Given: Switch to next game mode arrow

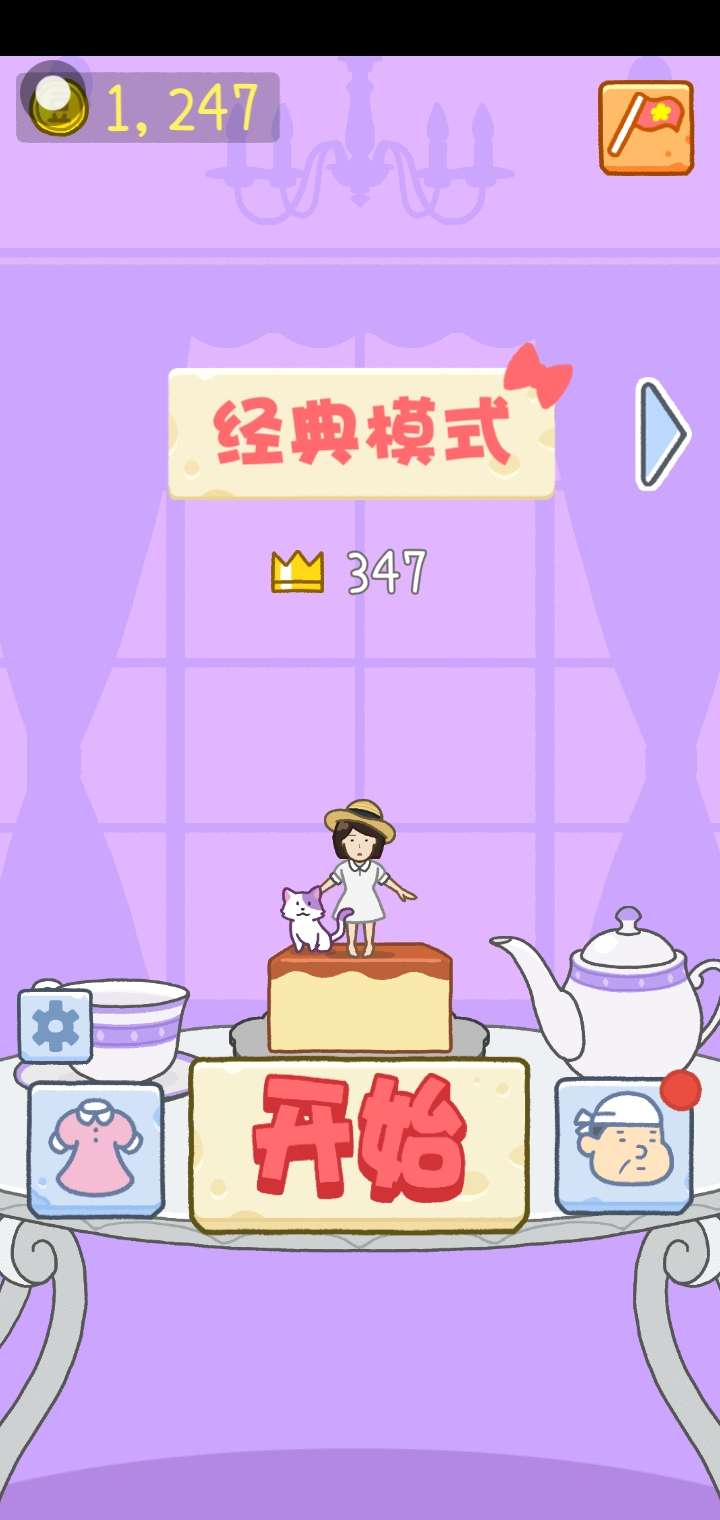Looking at the screenshot, I should click(661, 434).
